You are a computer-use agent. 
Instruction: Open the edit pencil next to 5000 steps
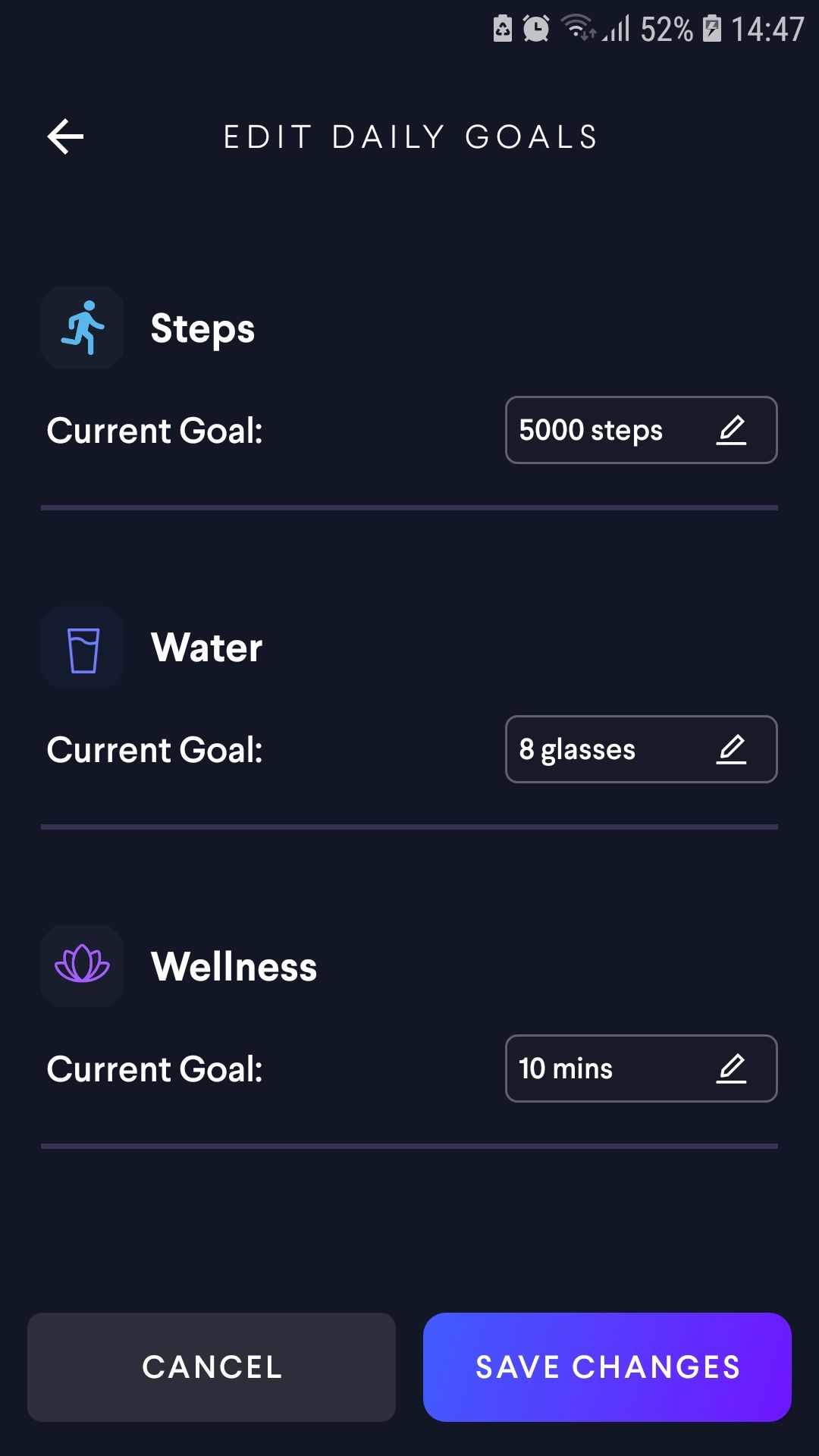[733, 430]
